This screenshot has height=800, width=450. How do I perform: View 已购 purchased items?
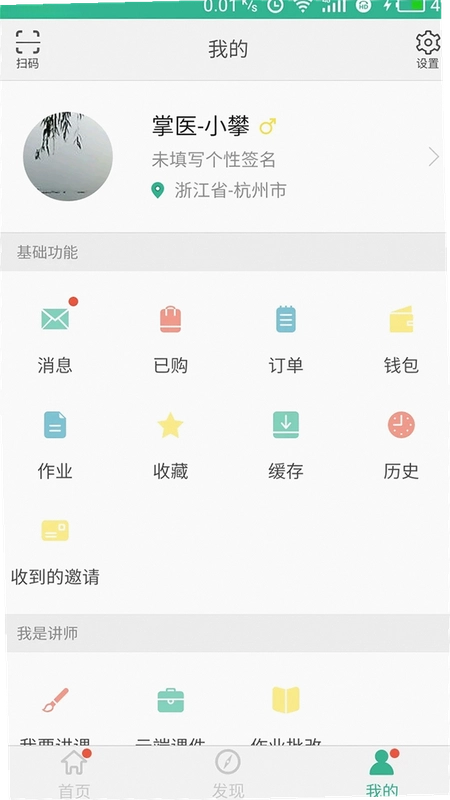(170, 339)
